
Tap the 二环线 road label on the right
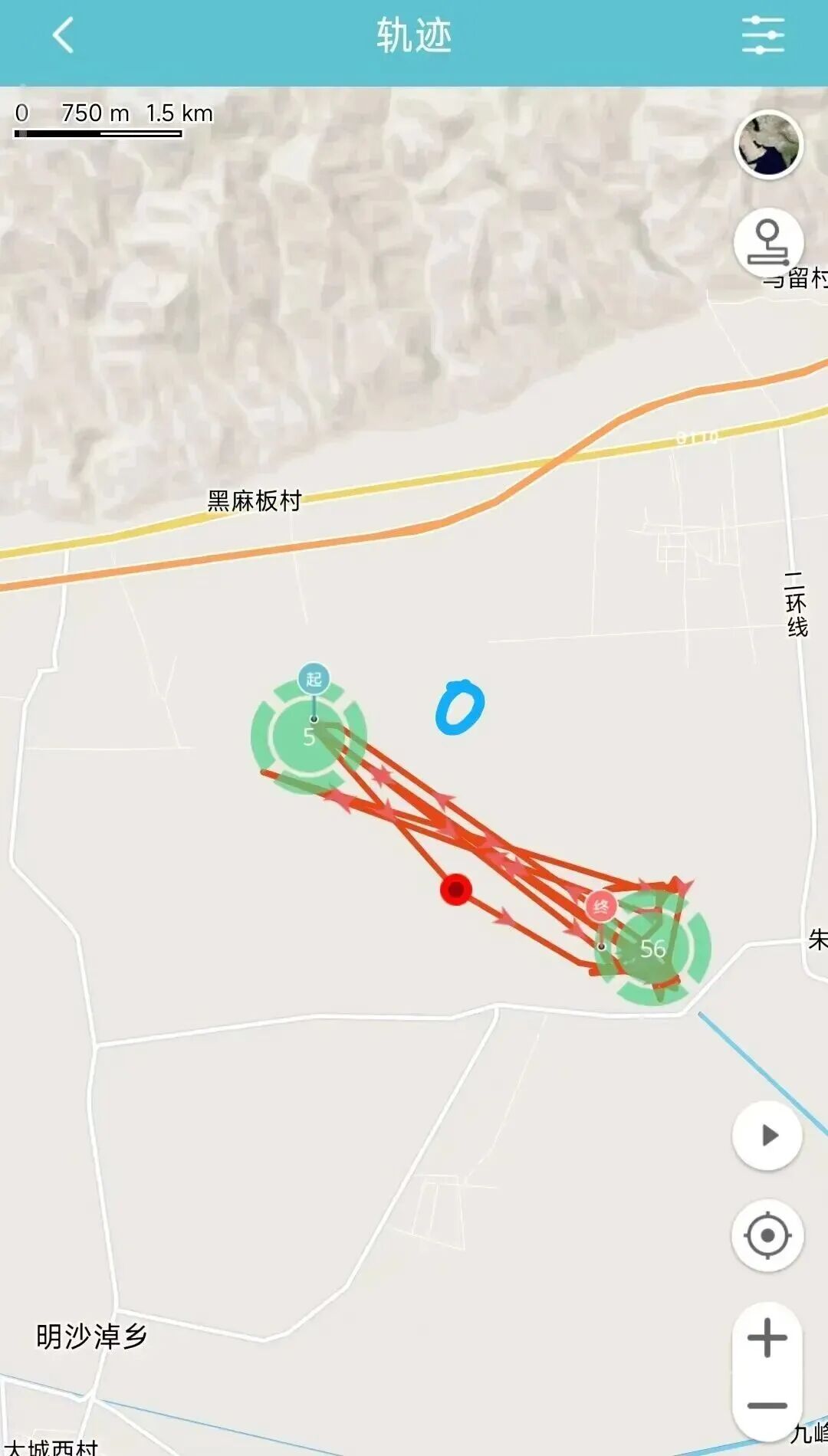tap(793, 602)
